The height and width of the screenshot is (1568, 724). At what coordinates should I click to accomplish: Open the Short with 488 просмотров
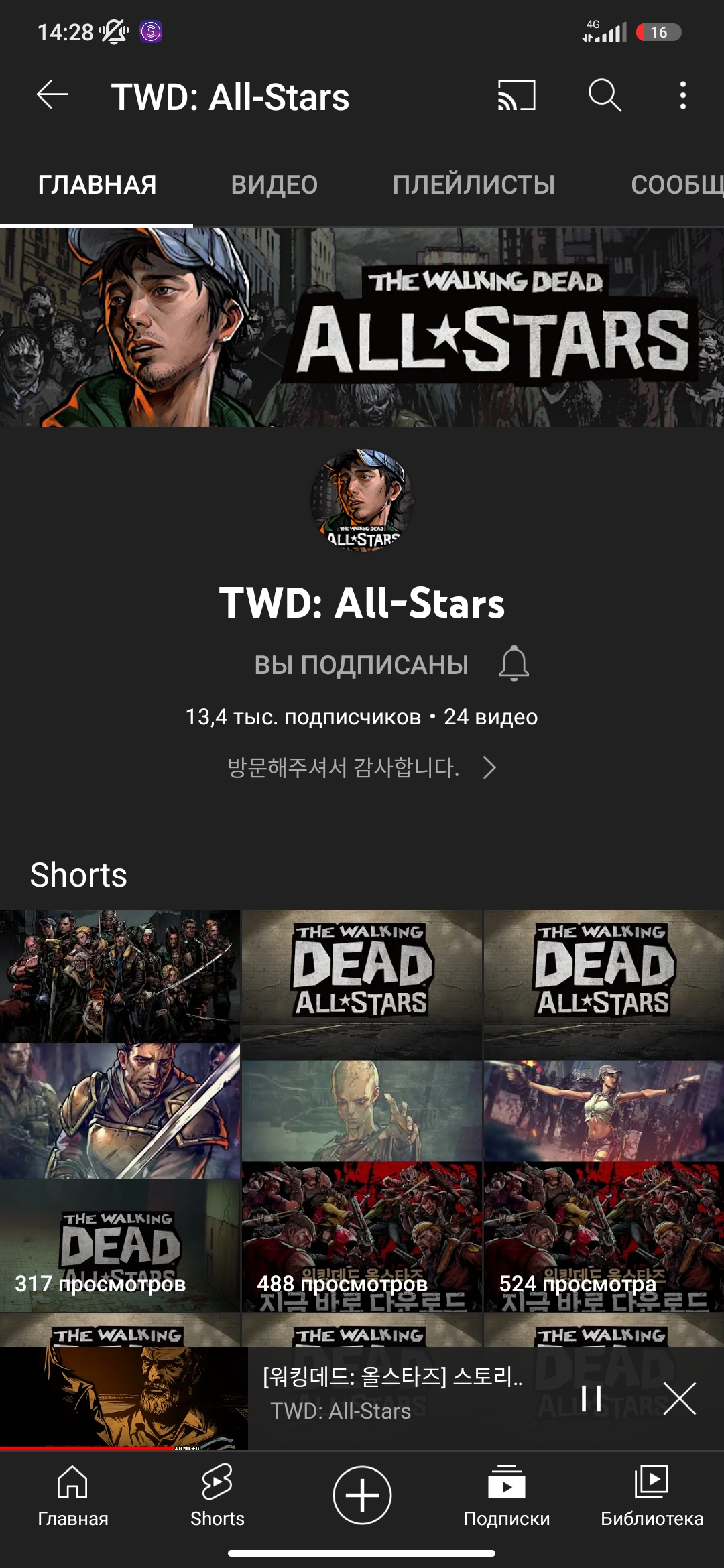pos(362,1110)
